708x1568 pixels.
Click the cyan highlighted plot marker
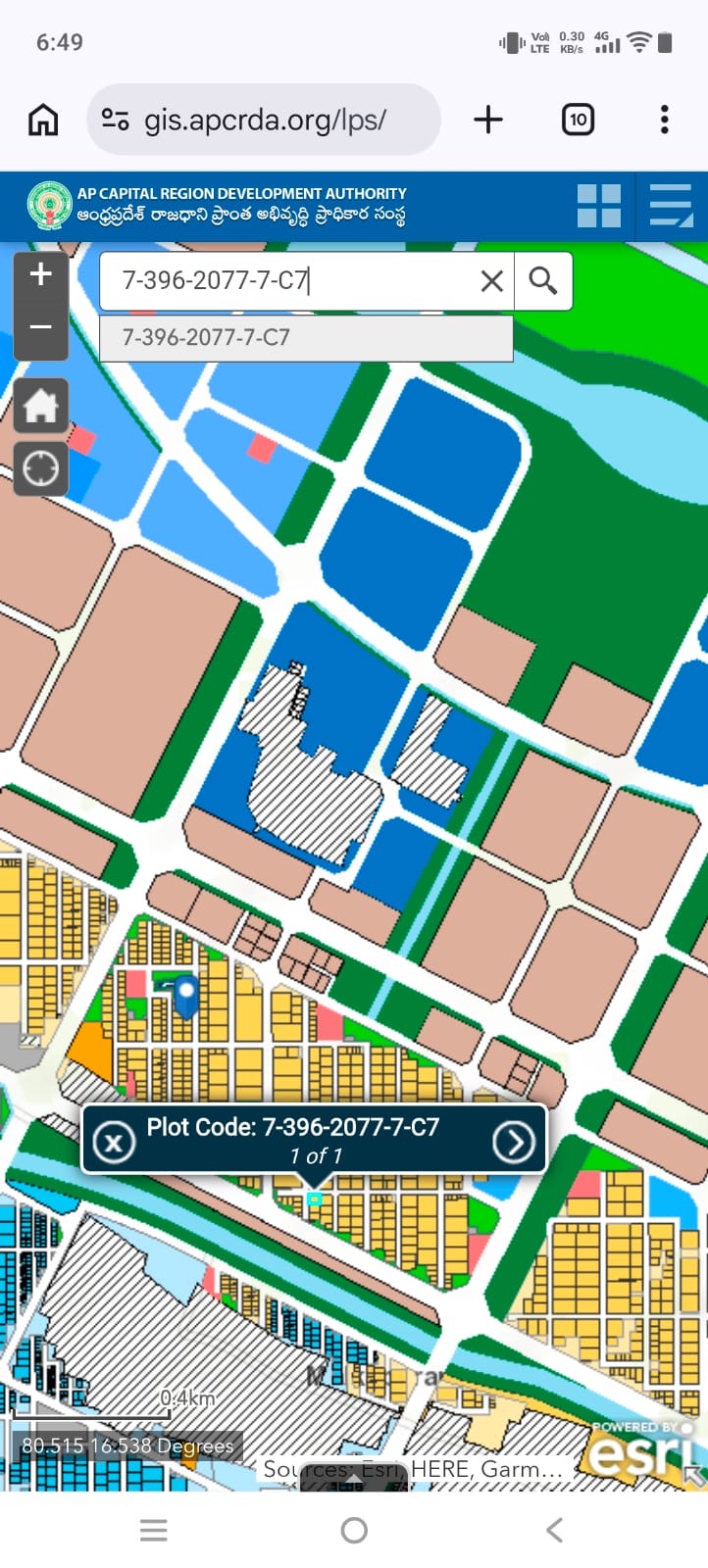click(x=314, y=1198)
